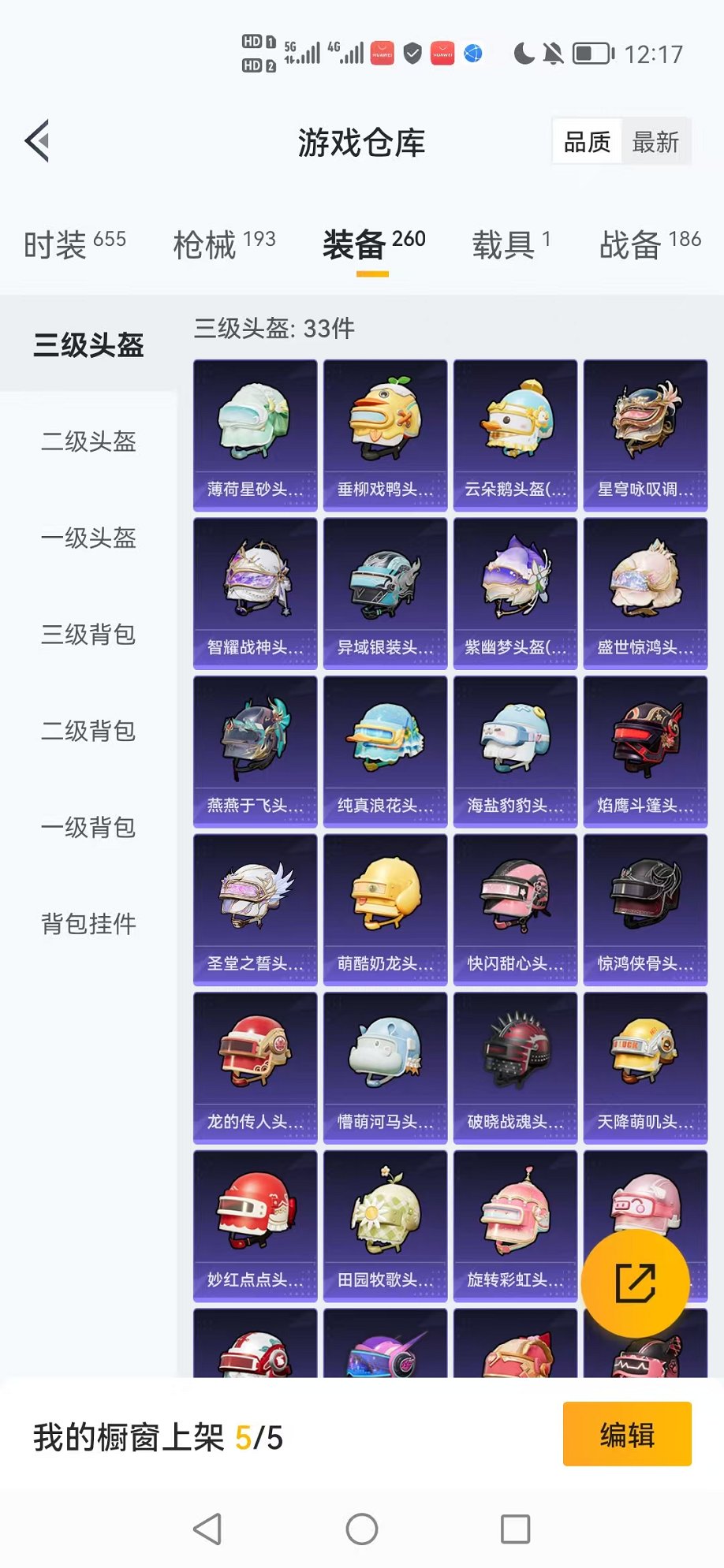Open the 焰鹰斗篷 helmet tile
The width and height of the screenshot is (724, 1568).
(646, 751)
